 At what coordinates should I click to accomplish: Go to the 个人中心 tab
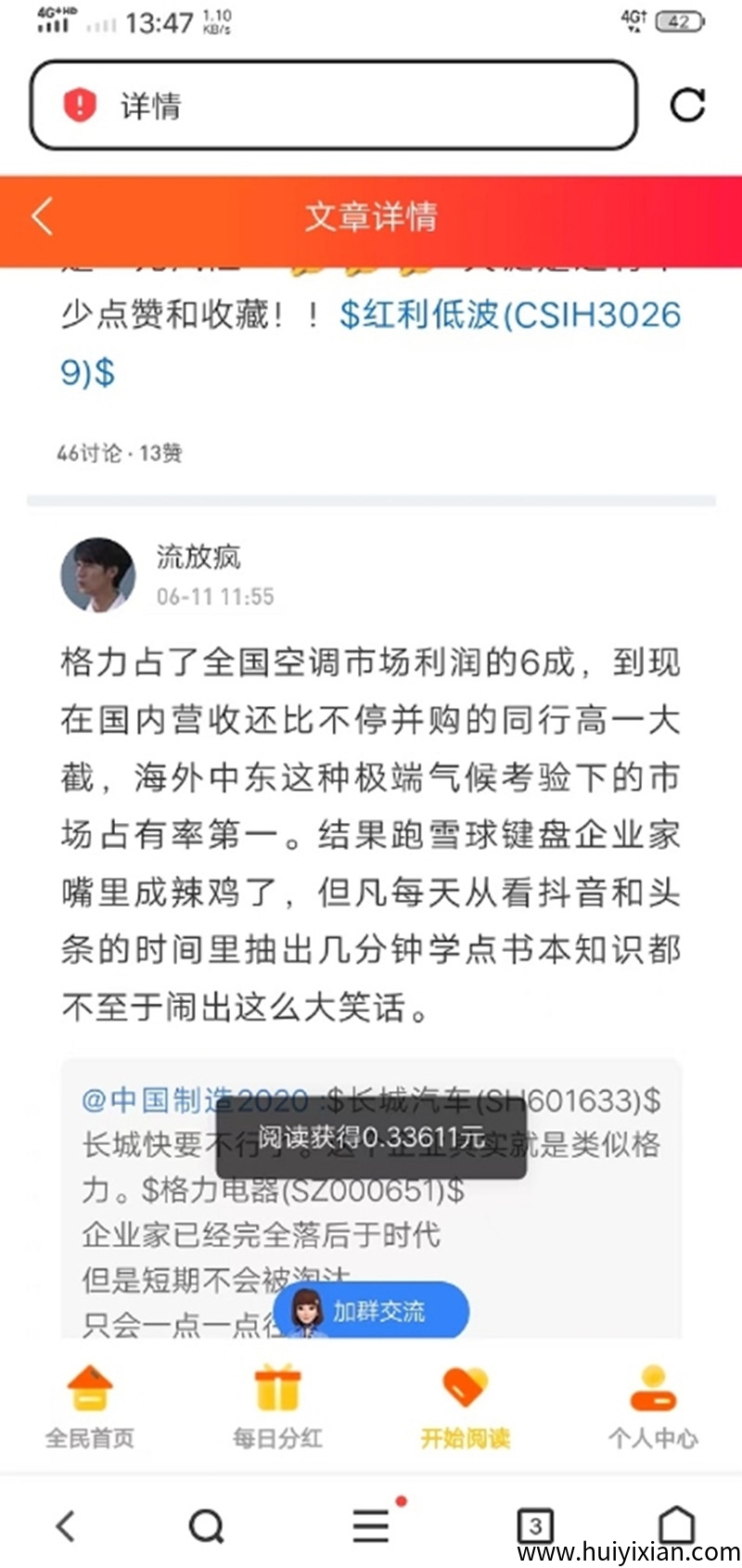653,1407
